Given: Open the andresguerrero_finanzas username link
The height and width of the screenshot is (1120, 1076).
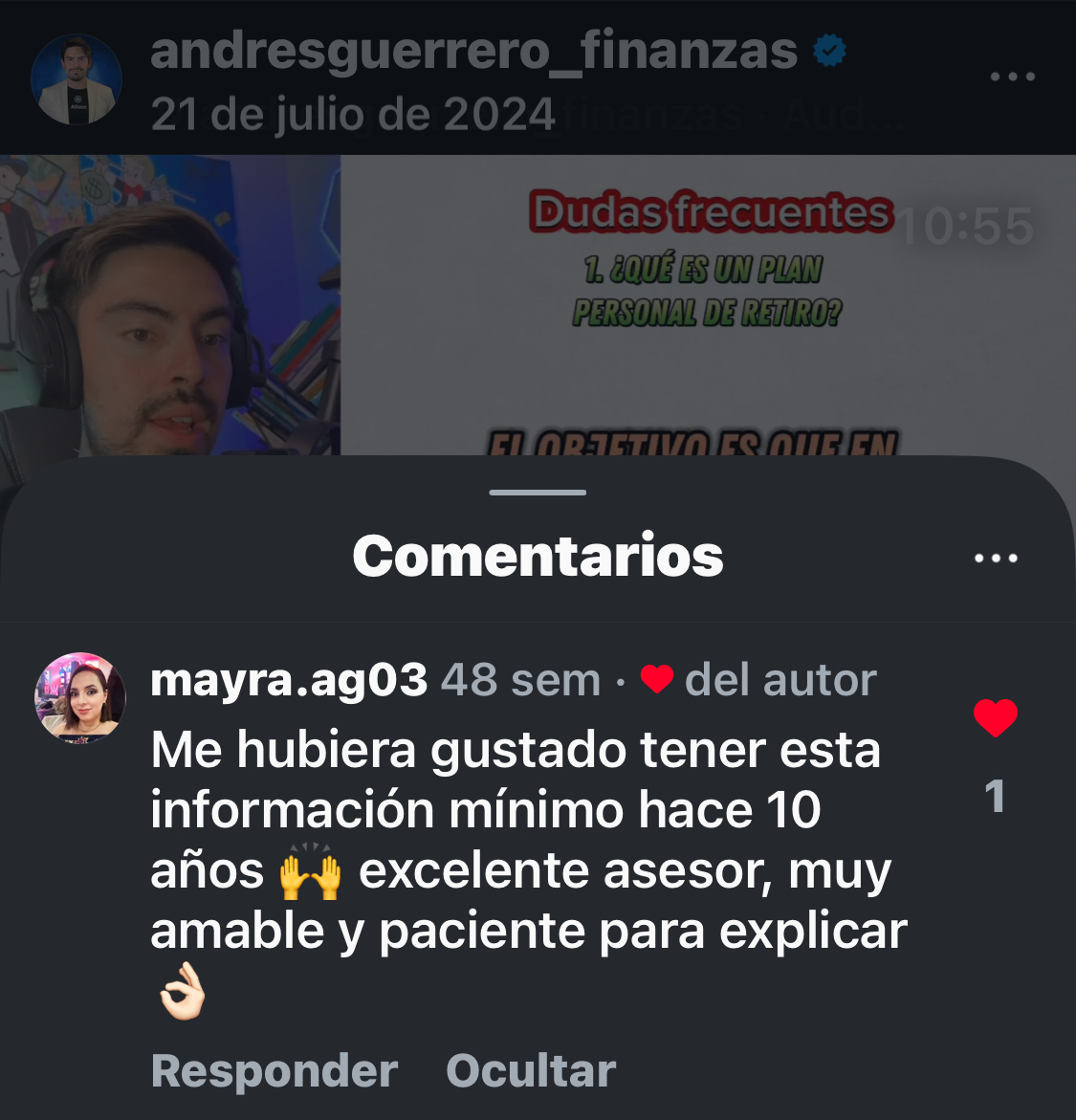Looking at the screenshot, I should [x=473, y=52].
